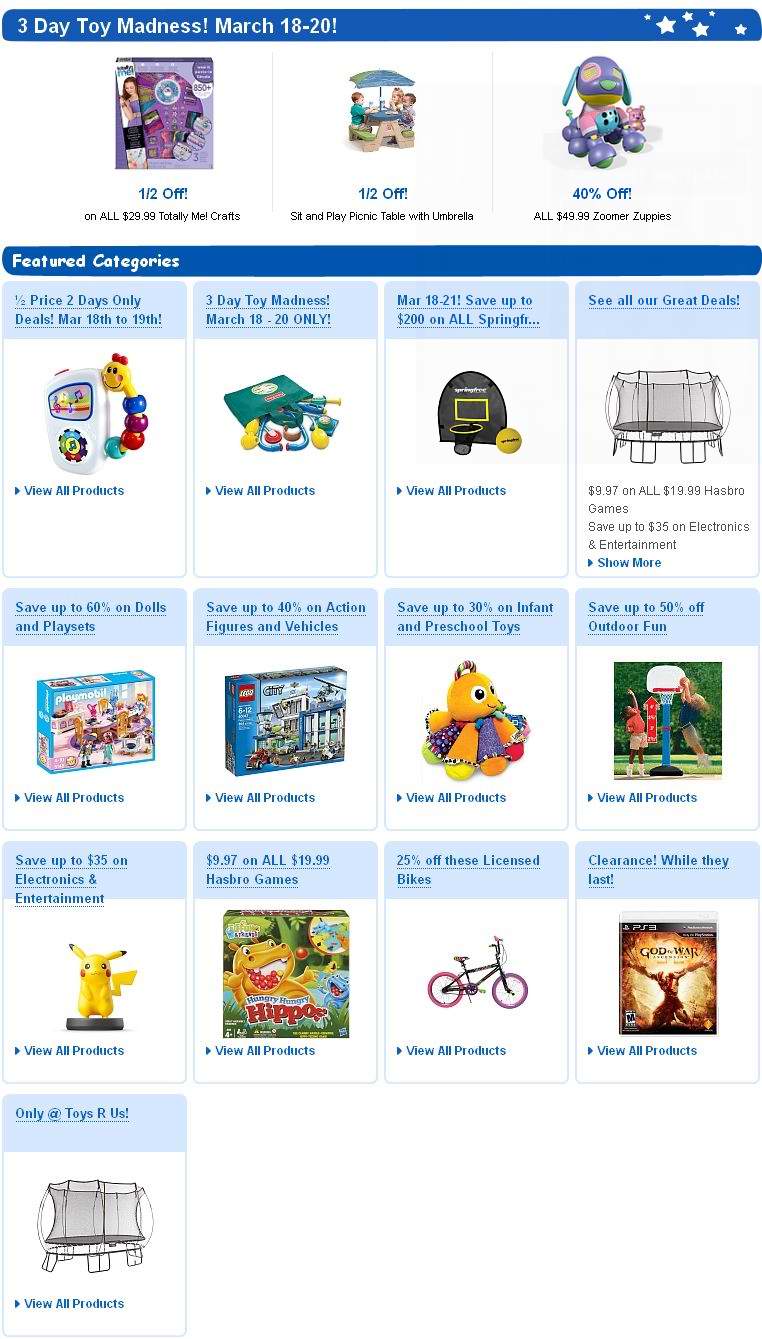Screen dimensions: 762x1339
Task: Open See all our Great Deals link
Action: pos(664,300)
